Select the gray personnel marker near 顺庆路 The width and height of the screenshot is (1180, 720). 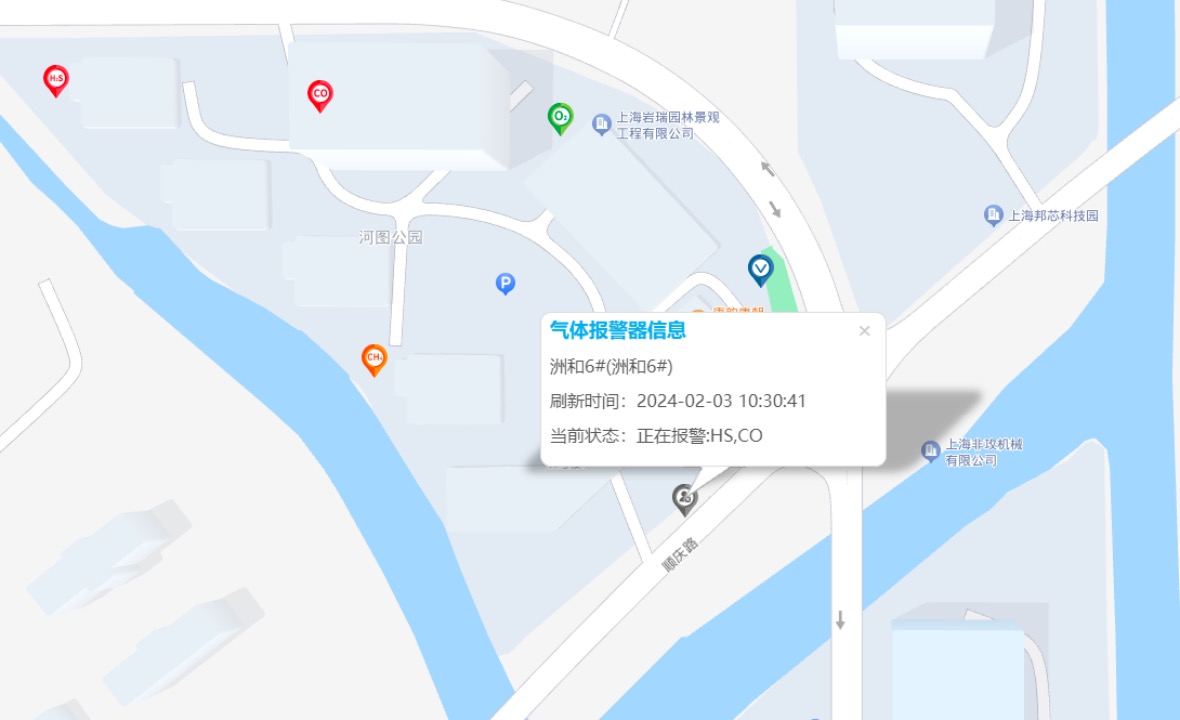coord(684,497)
